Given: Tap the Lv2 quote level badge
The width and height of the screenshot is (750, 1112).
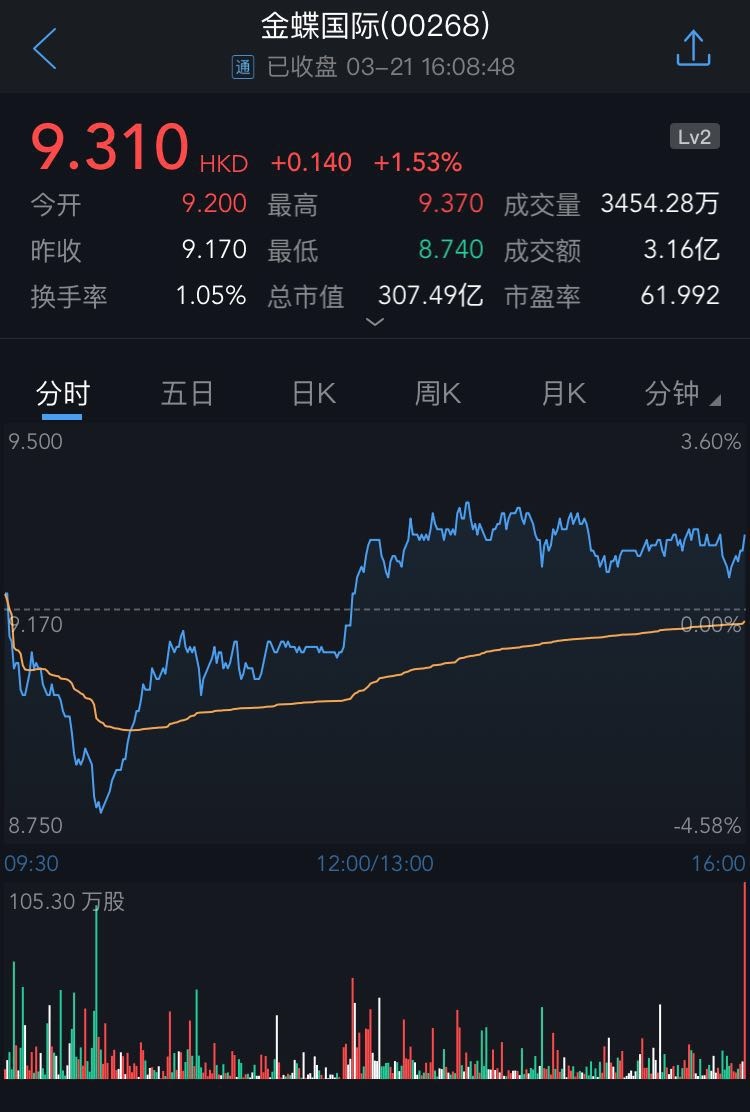Looking at the screenshot, I should [x=694, y=137].
